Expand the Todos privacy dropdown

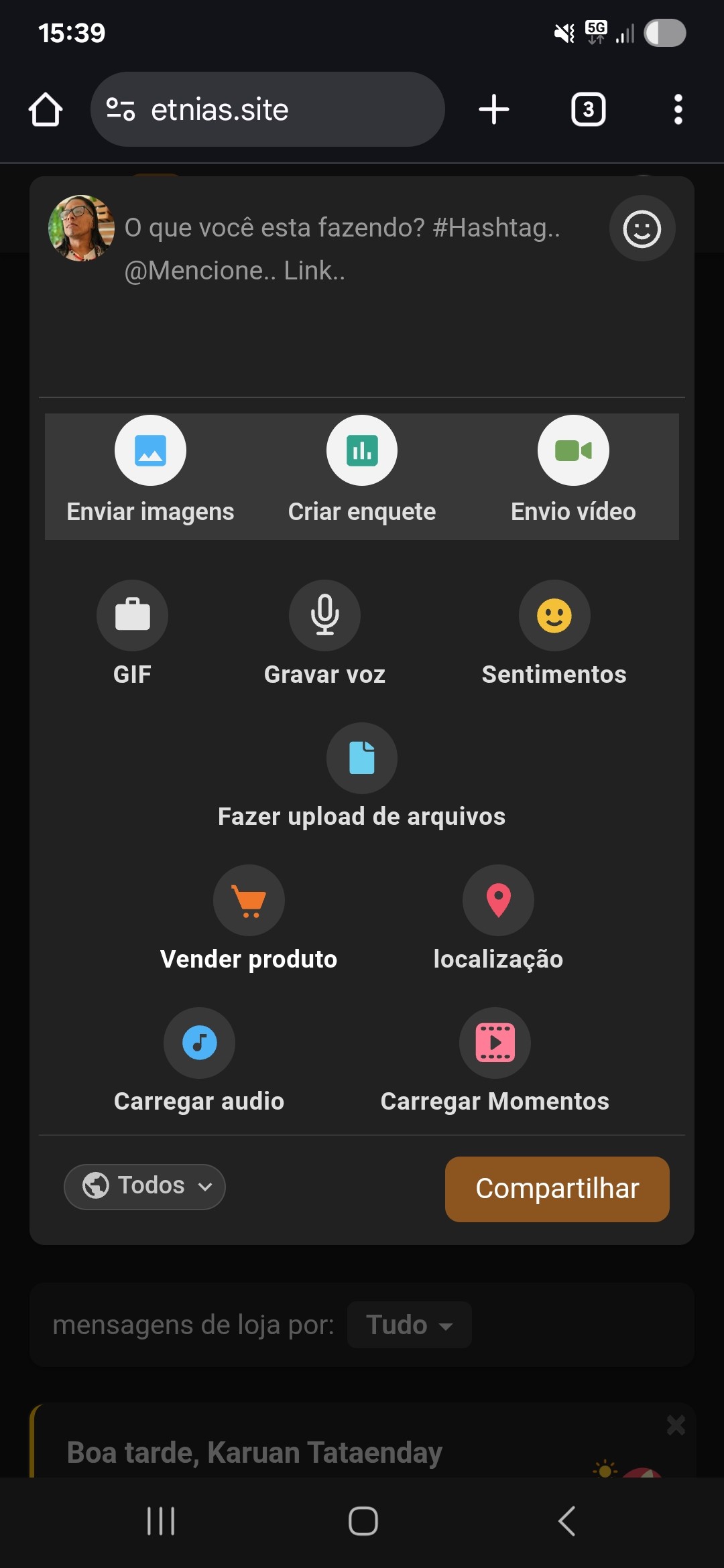tap(145, 1186)
